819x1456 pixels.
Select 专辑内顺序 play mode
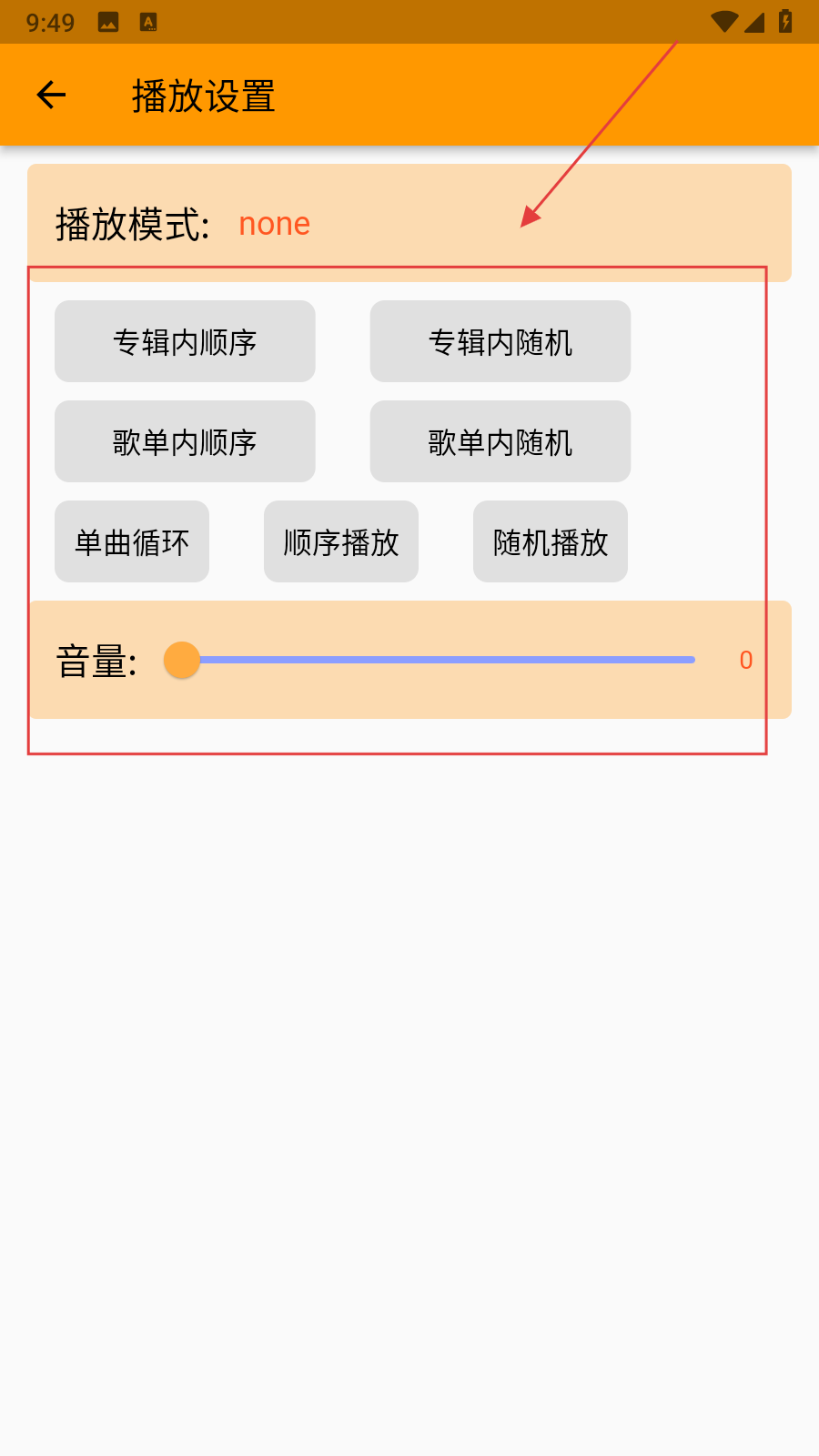point(185,342)
